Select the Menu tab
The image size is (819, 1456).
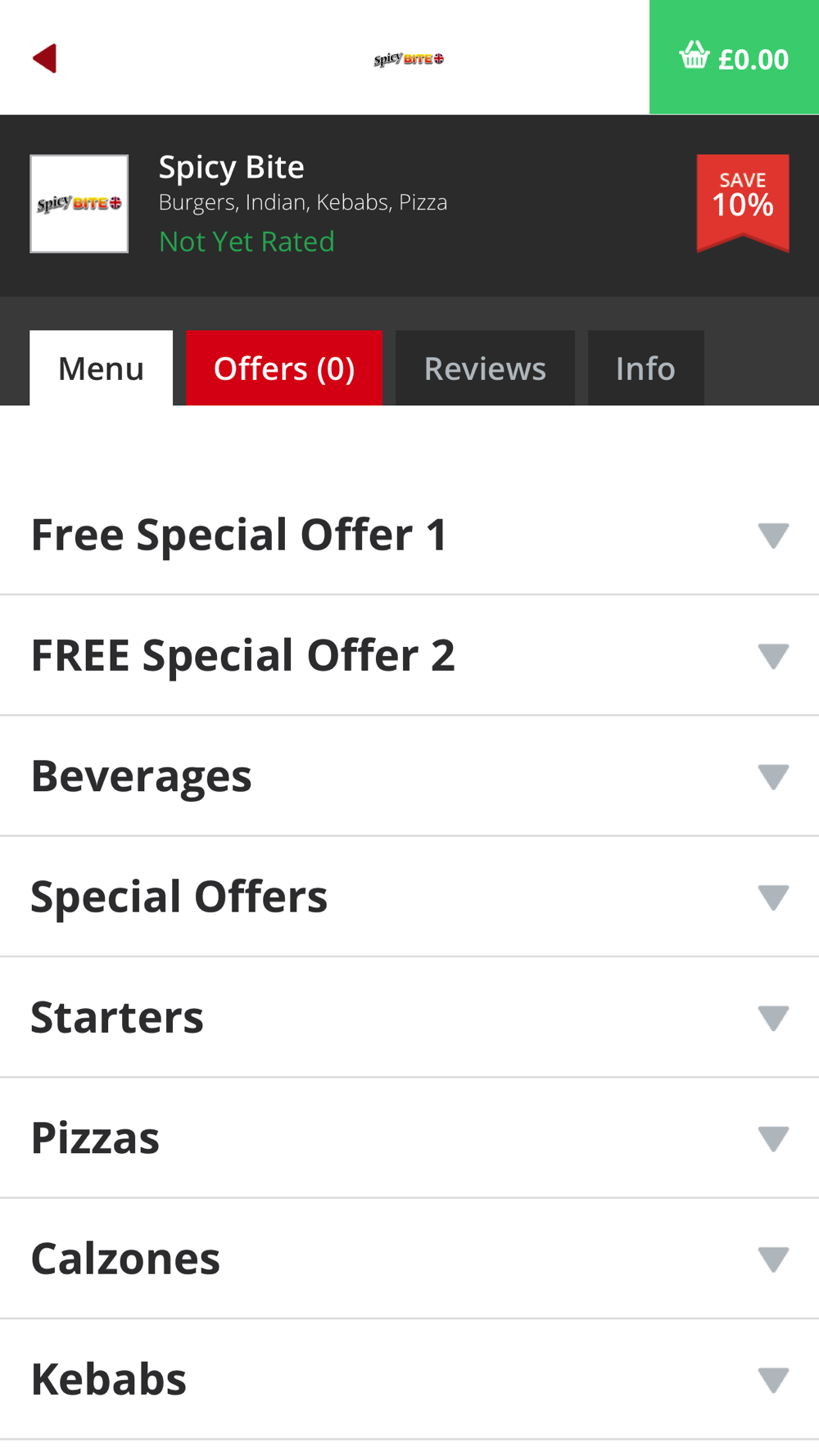(102, 368)
